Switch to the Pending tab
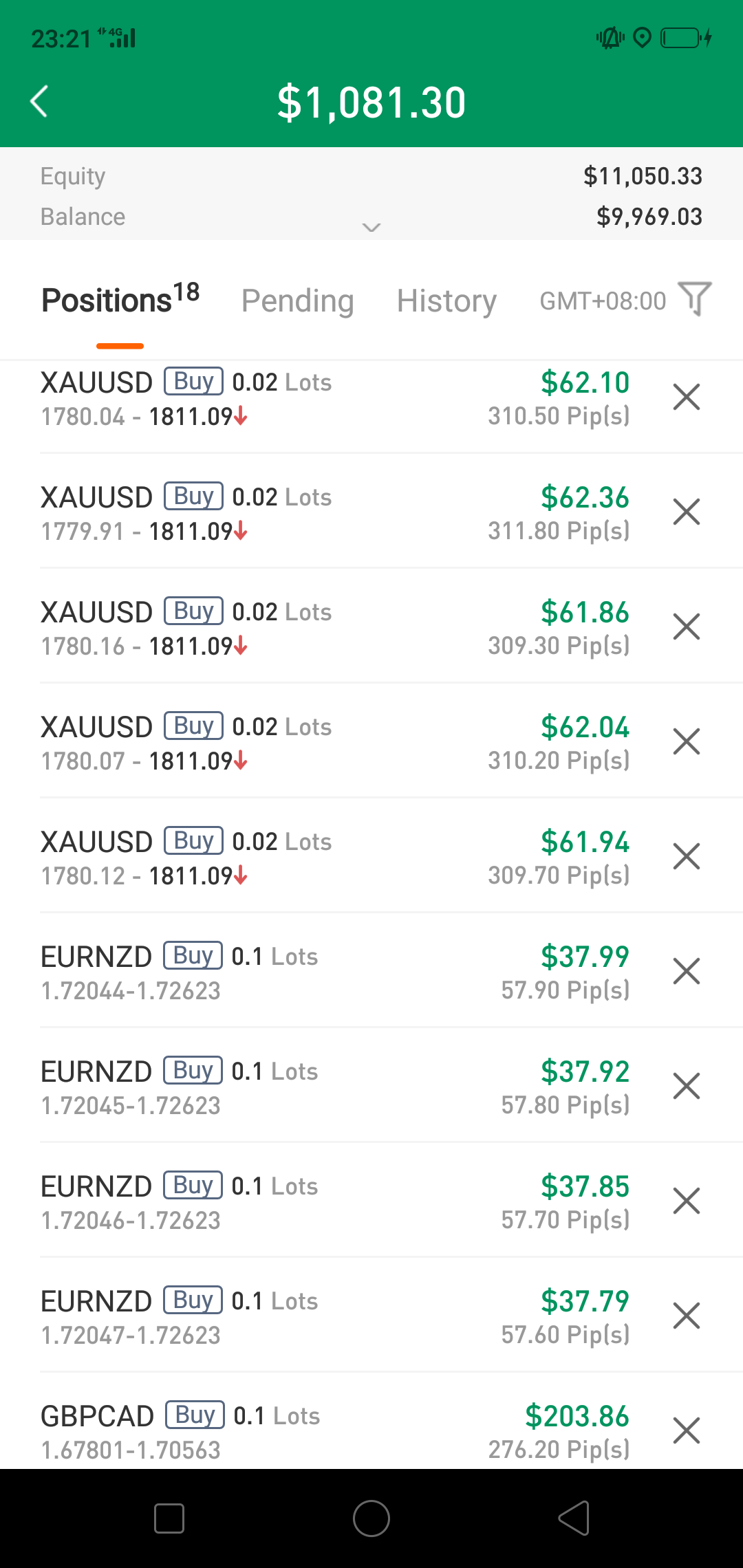 [297, 301]
